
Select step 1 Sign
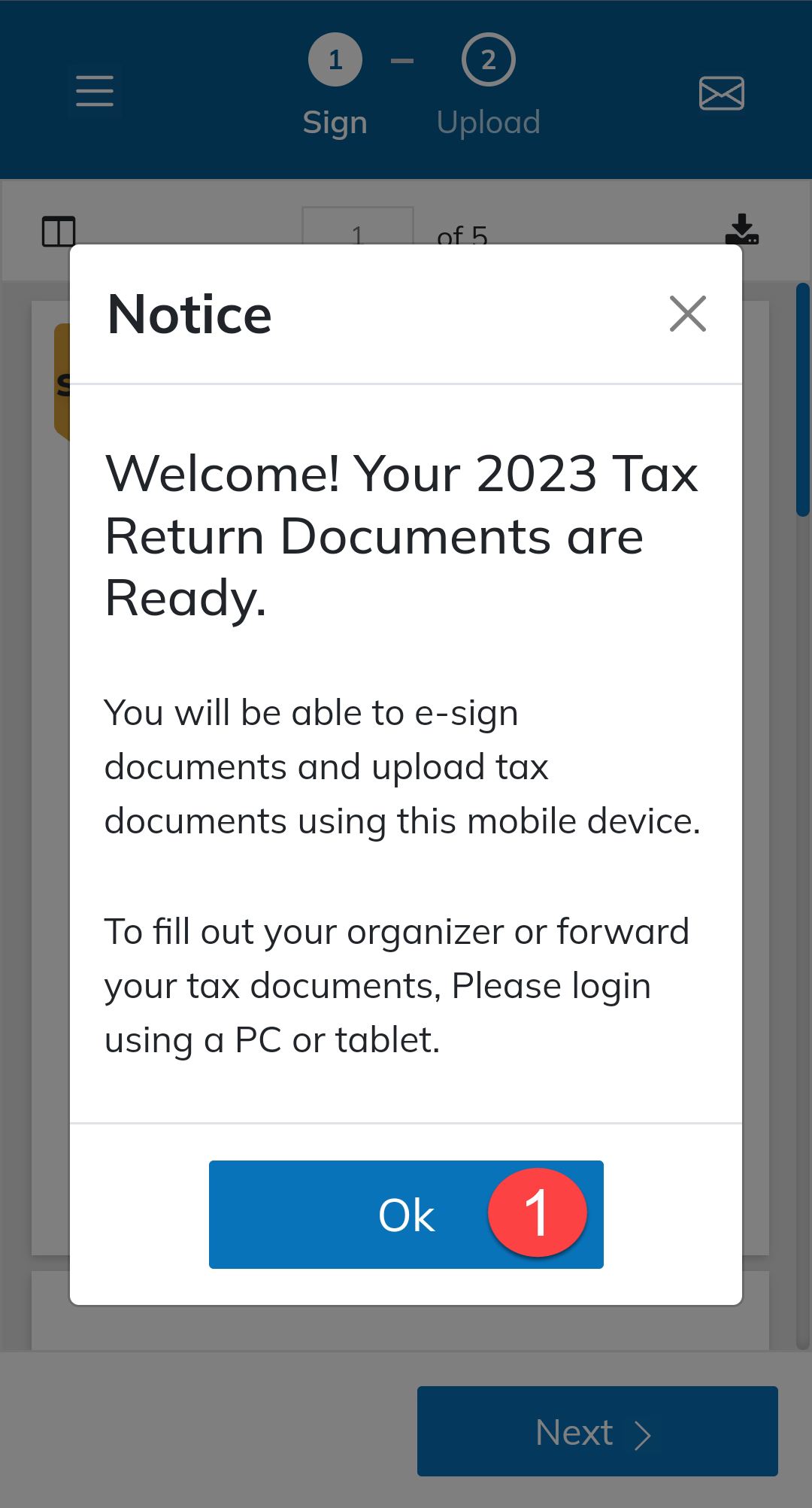pos(335,85)
